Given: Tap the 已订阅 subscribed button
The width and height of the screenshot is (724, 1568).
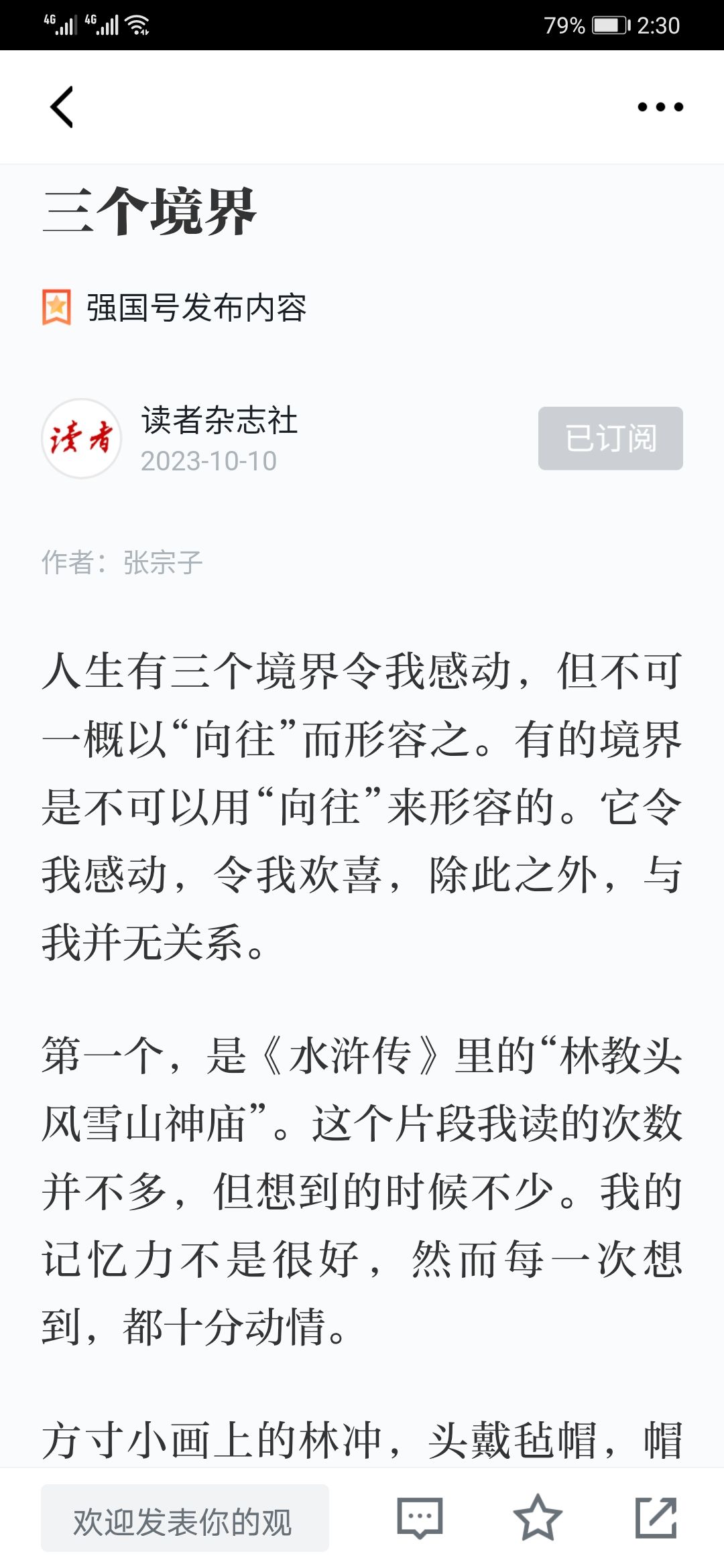Looking at the screenshot, I should tap(611, 438).
